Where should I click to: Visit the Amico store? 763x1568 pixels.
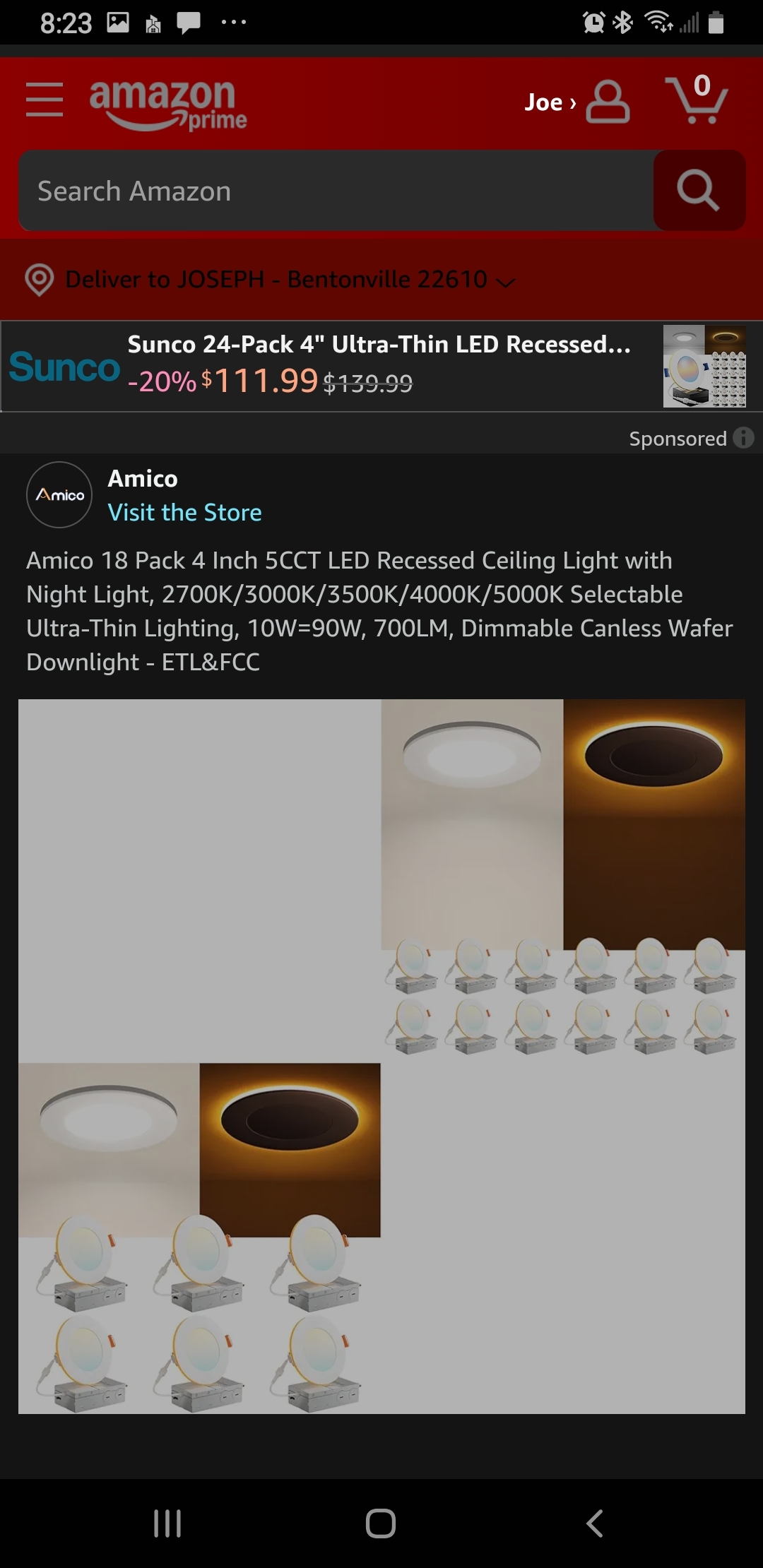click(184, 513)
